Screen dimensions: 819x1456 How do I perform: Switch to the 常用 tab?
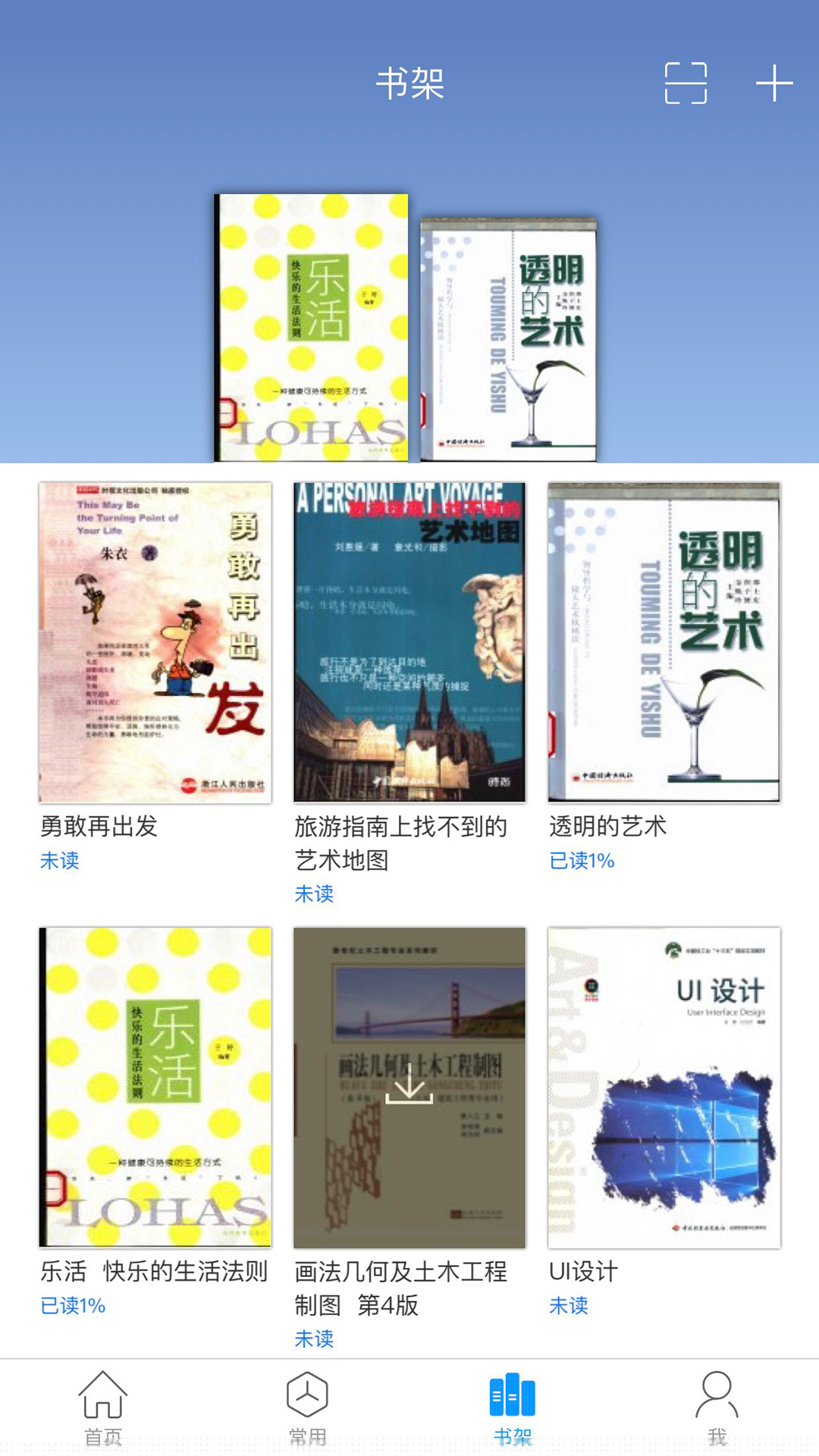307,1407
